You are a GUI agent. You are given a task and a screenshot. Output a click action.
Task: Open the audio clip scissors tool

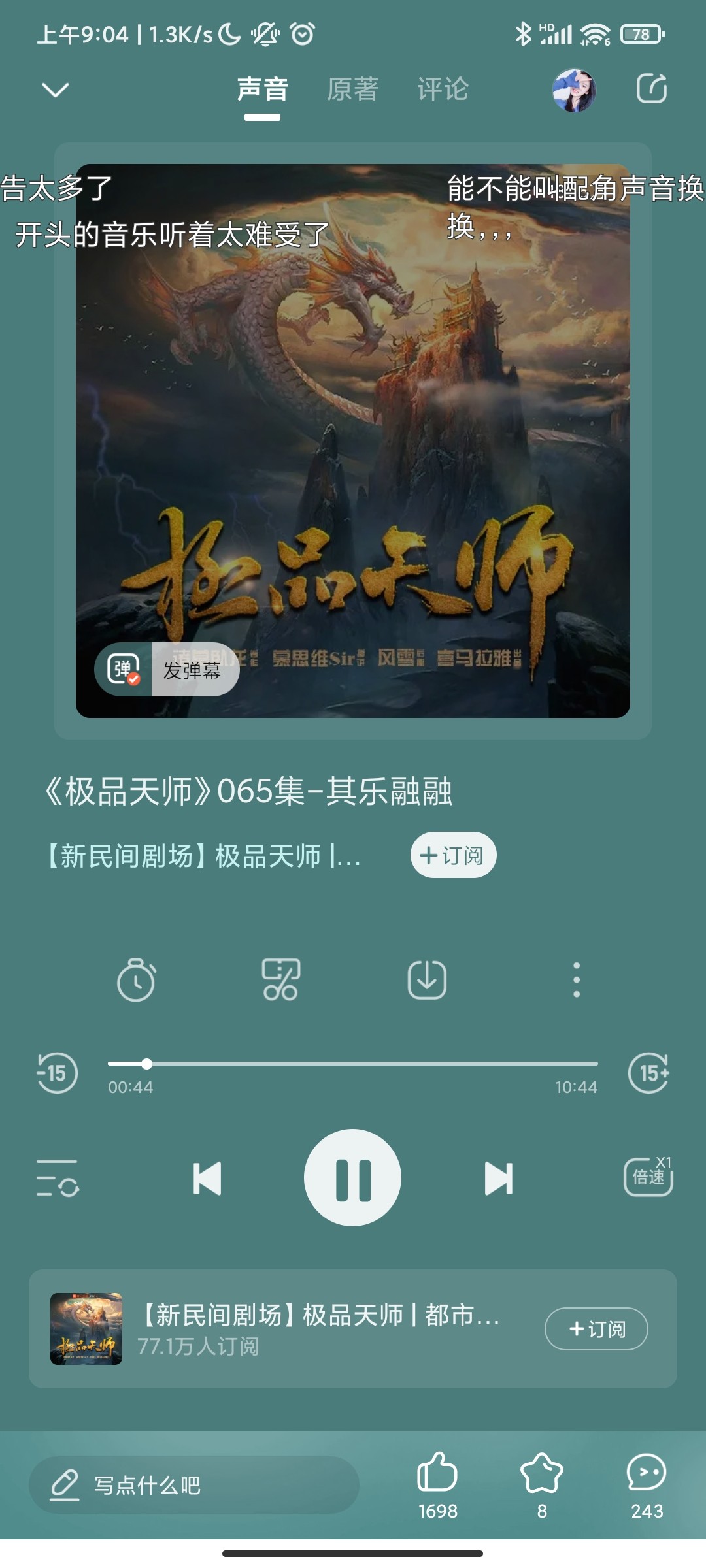(x=281, y=980)
